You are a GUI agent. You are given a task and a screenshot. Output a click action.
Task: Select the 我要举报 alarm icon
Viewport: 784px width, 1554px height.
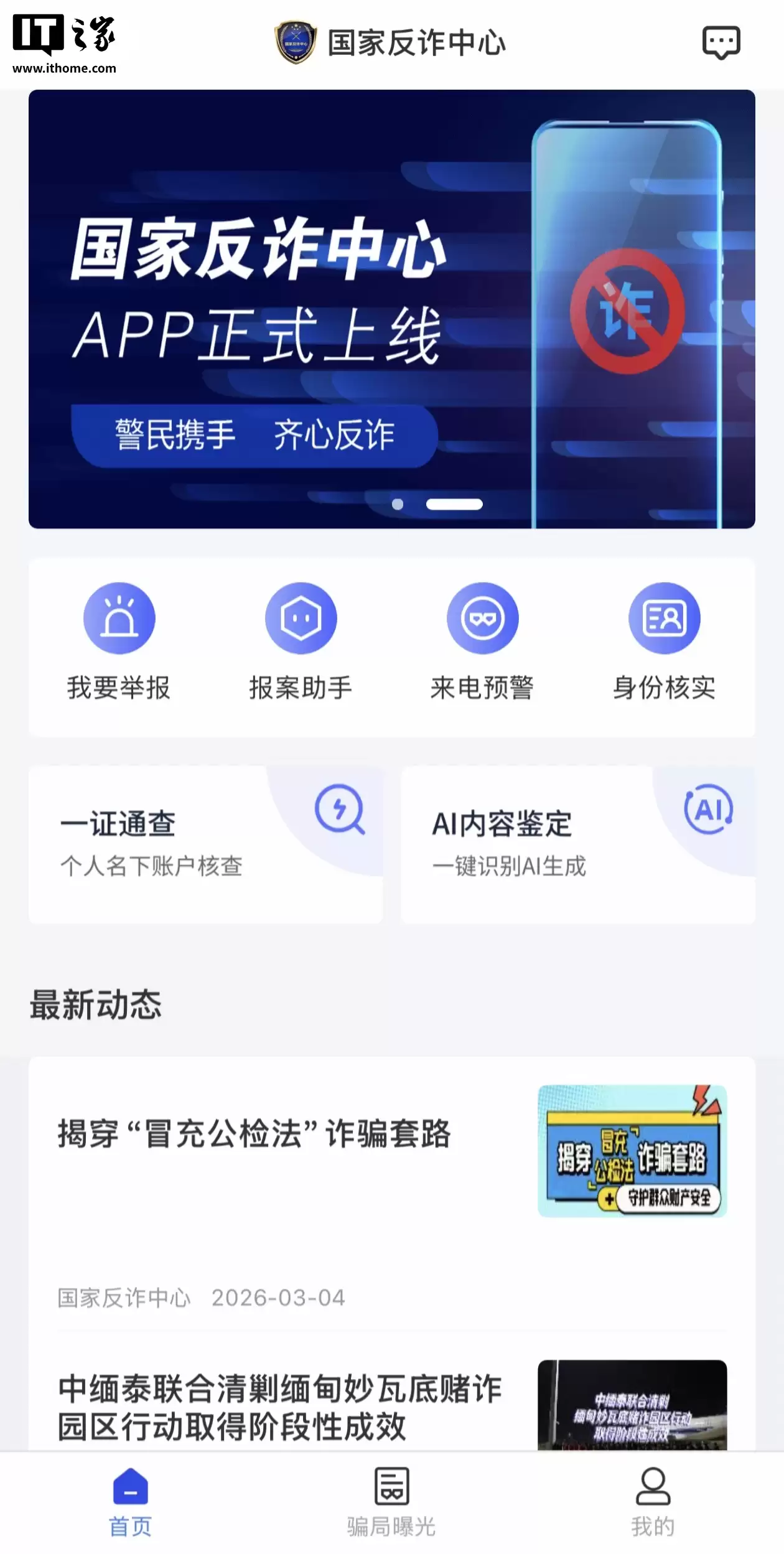click(119, 617)
